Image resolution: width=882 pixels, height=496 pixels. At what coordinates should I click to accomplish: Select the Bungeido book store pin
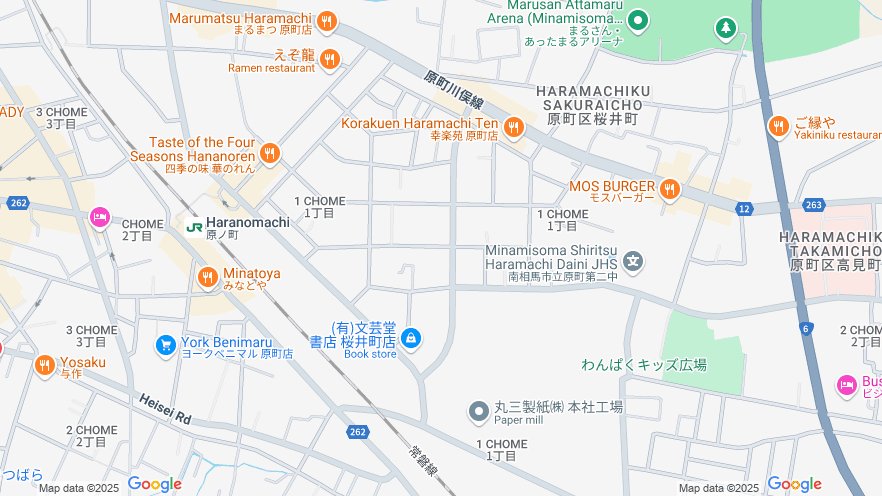tap(410, 340)
